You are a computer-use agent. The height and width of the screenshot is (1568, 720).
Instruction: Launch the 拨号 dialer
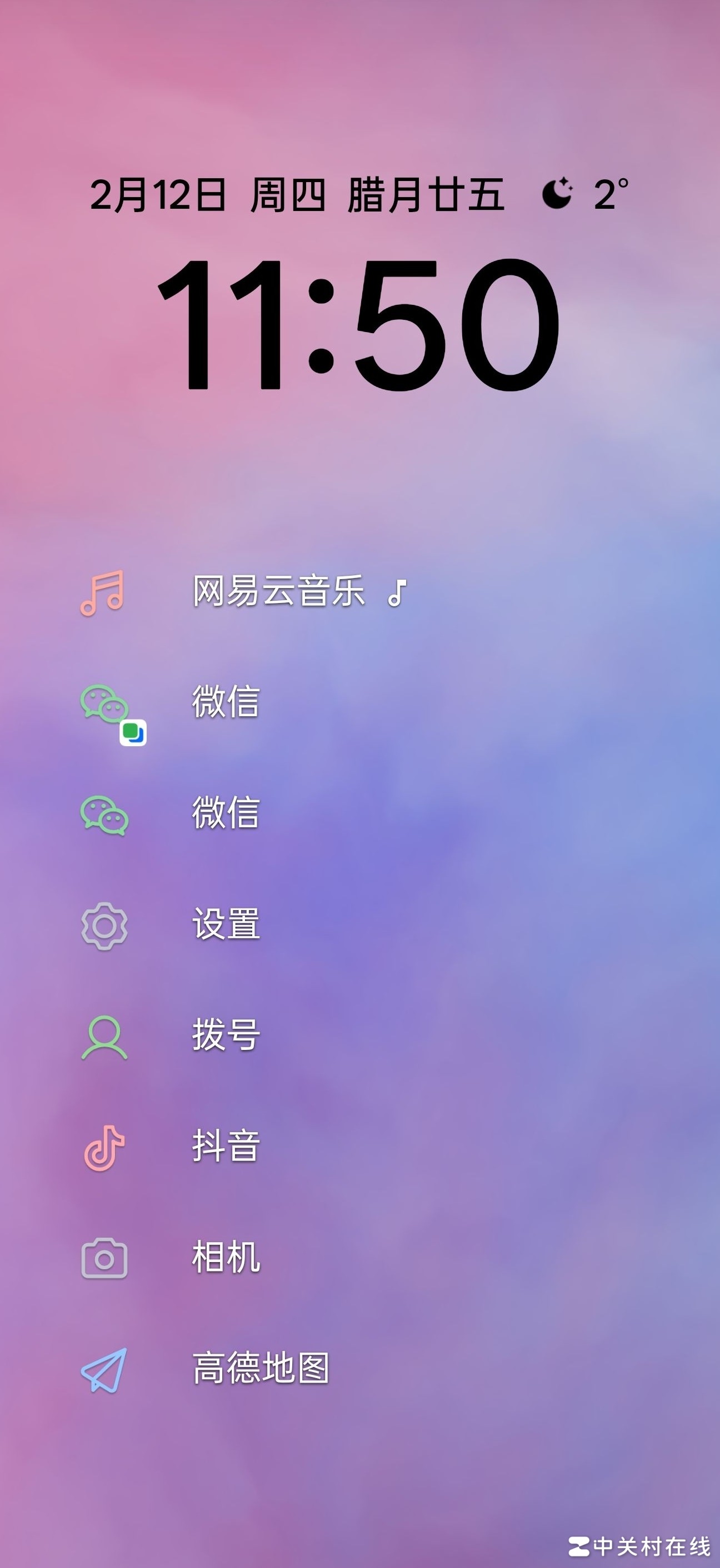coord(226,1036)
